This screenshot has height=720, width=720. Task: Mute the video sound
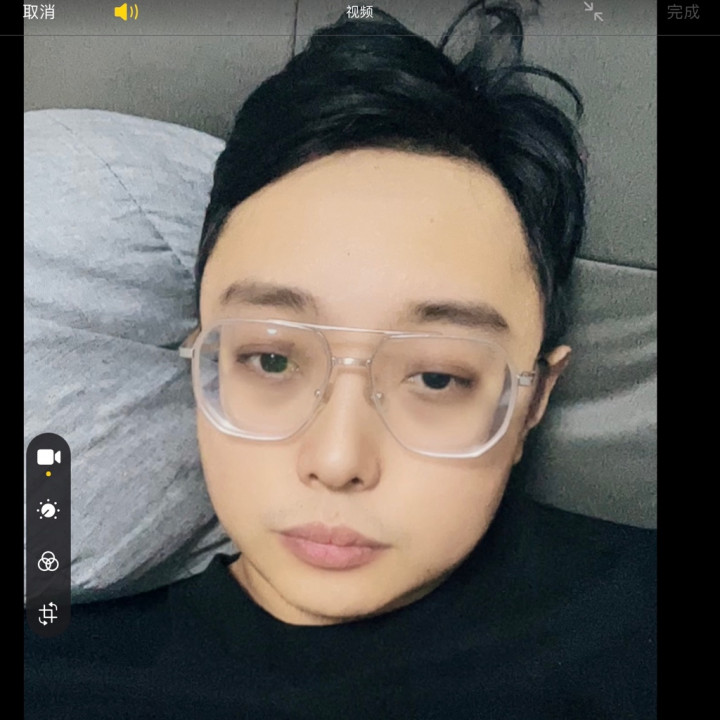coord(126,12)
